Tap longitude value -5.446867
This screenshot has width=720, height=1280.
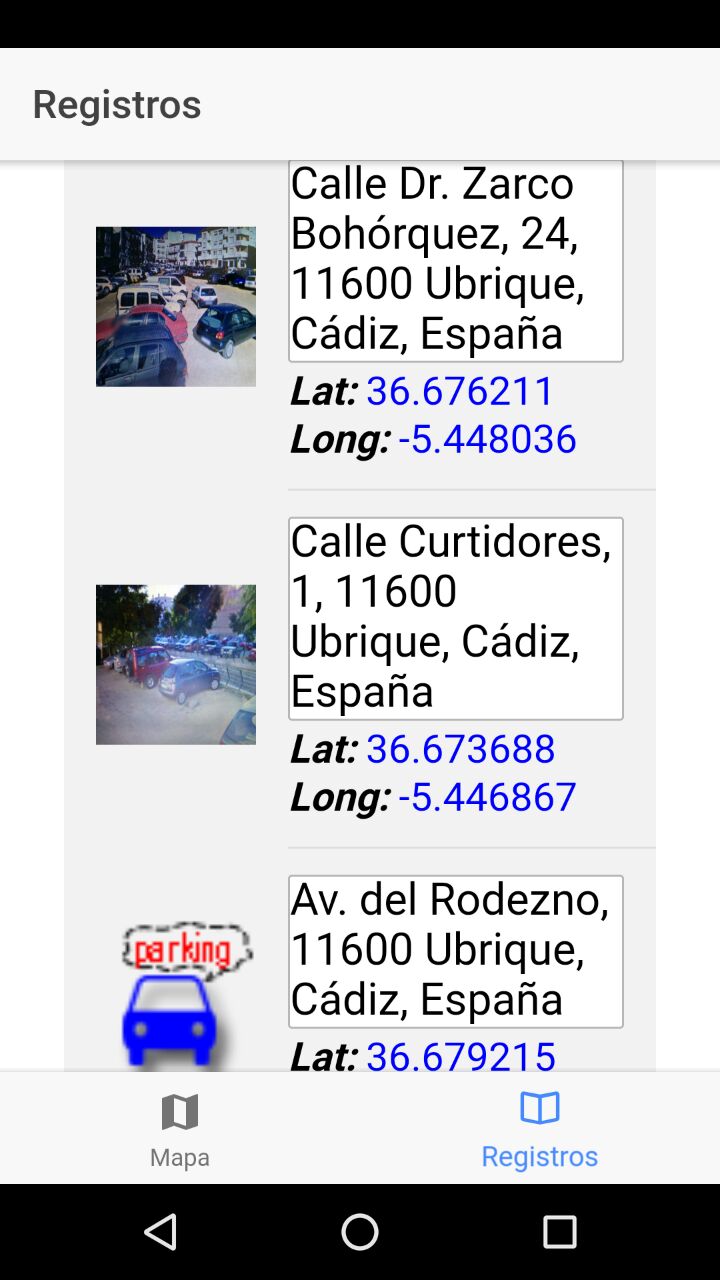tap(487, 796)
